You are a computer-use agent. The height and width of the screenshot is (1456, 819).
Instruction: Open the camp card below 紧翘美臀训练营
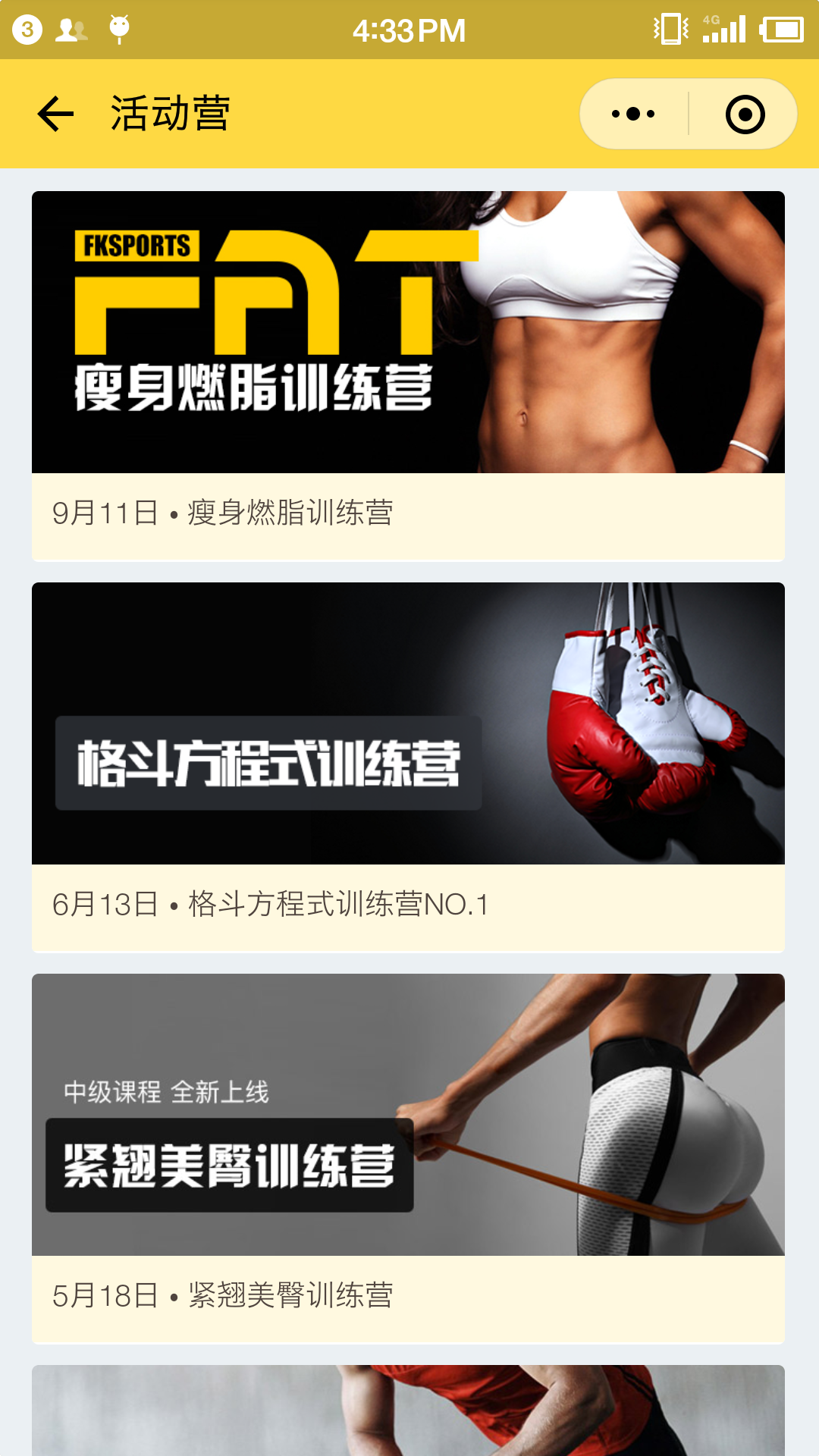click(x=408, y=1410)
